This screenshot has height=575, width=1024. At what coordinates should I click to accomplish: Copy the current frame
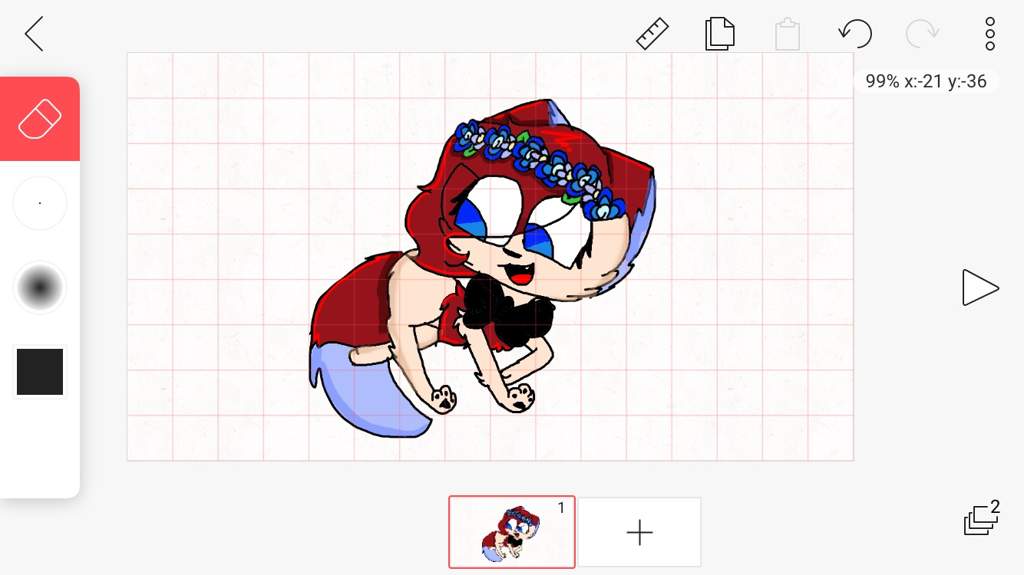pos(720,34)
